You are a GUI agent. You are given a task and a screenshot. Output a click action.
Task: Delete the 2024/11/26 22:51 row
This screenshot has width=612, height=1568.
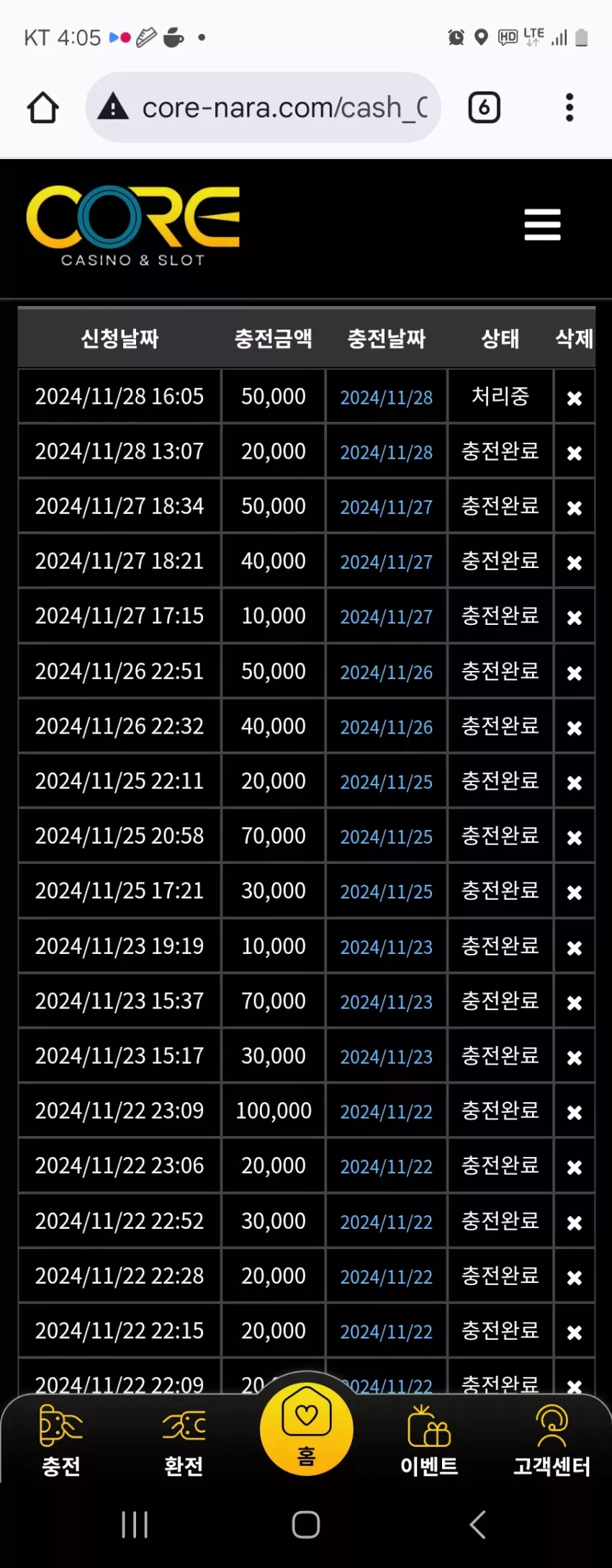(575, 673)
